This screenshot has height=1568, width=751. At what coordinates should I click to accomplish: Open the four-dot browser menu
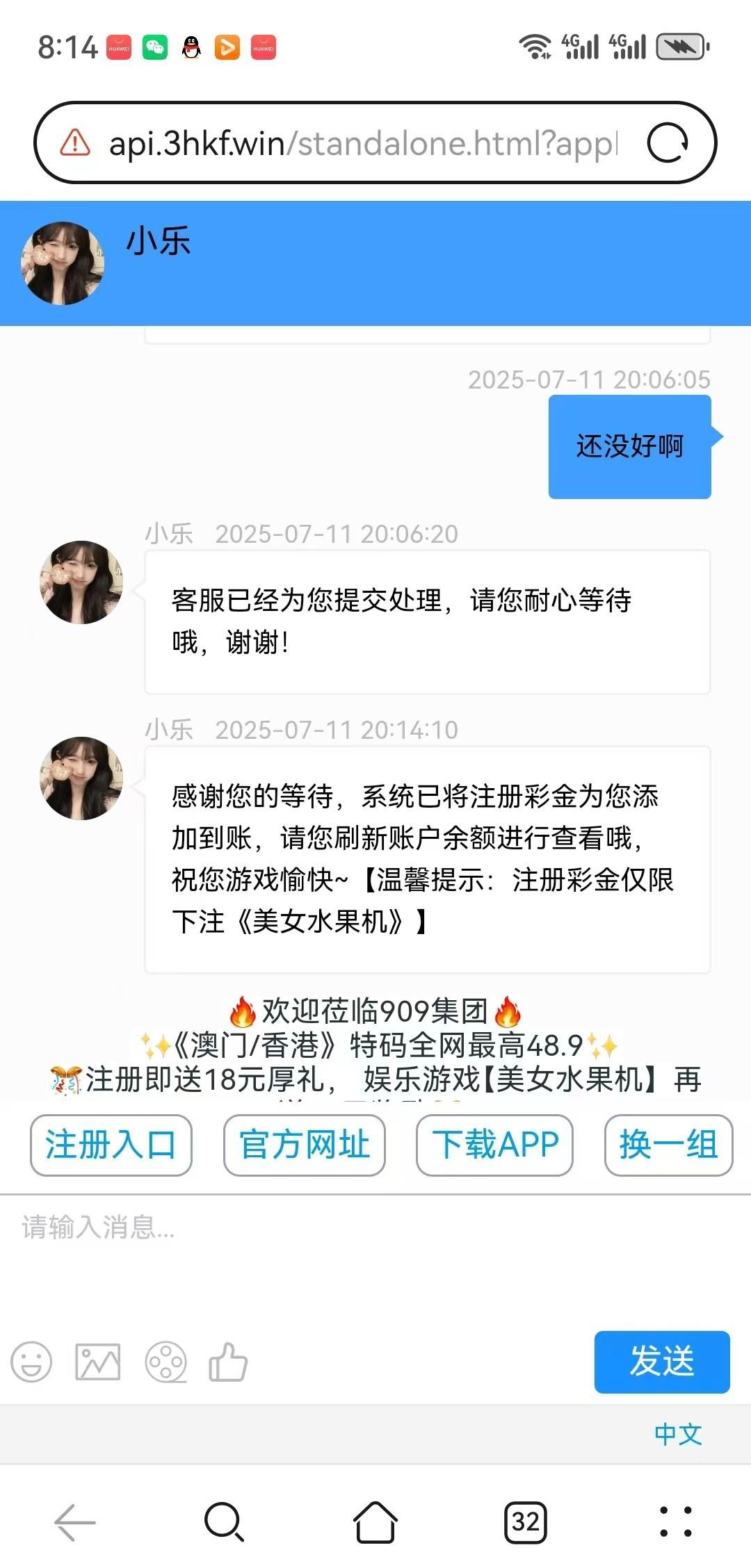click(675, 1523)
